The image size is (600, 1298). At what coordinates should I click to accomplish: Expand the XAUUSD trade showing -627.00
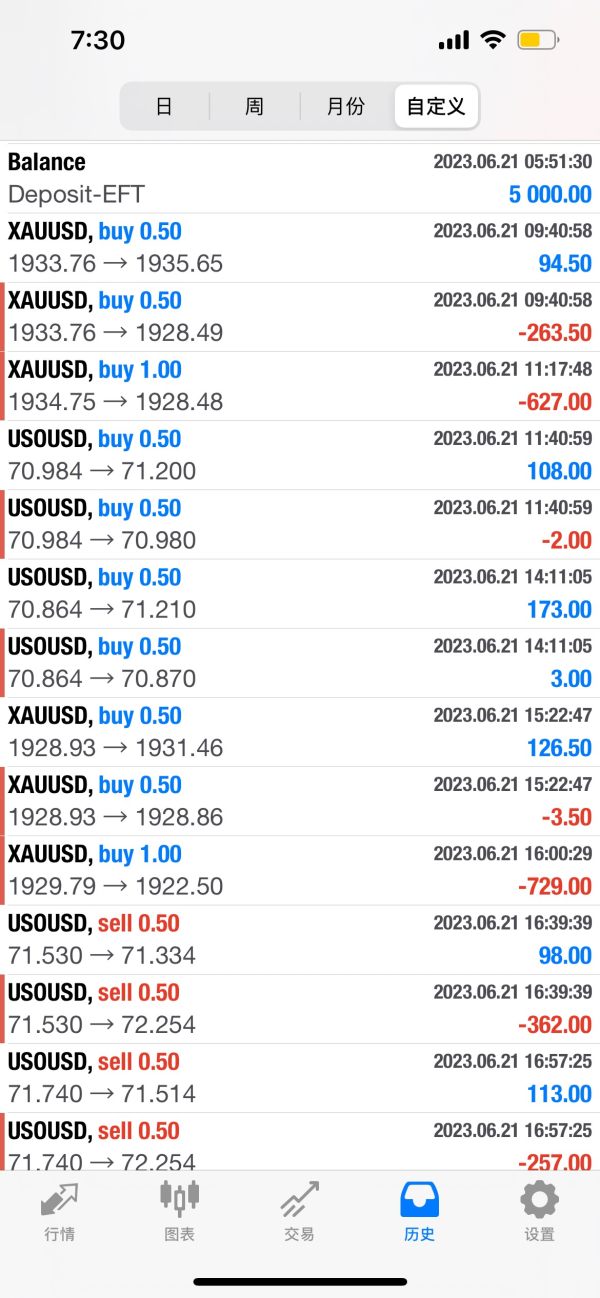pos(300,386)
